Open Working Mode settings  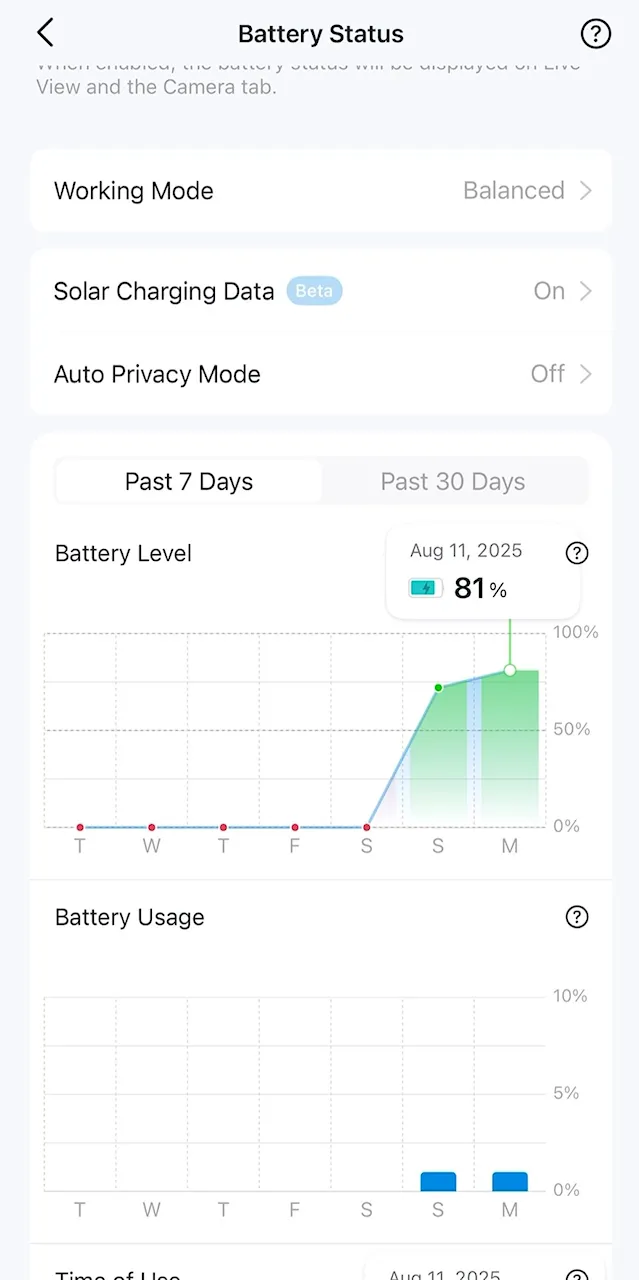coord(321,191)
